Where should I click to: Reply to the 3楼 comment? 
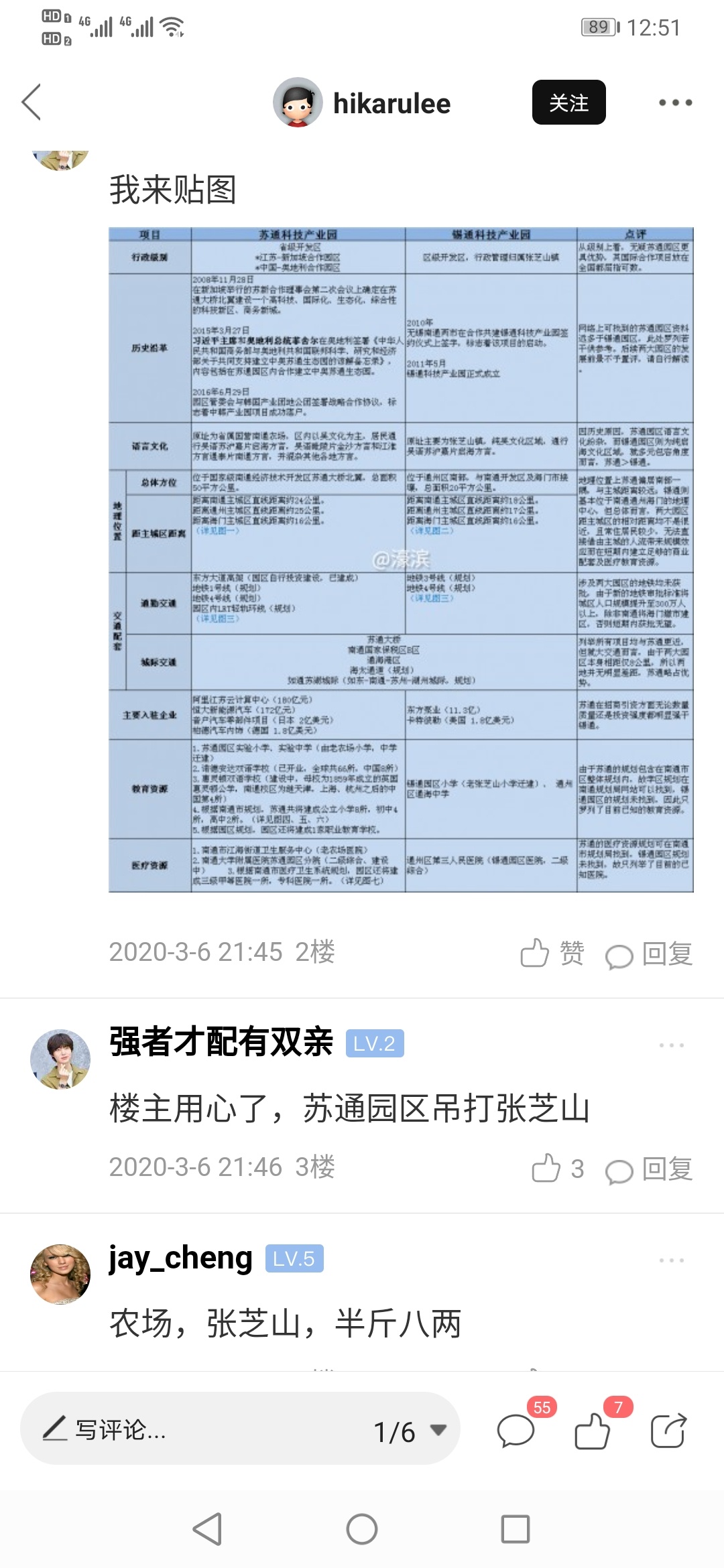point(649,1169)
